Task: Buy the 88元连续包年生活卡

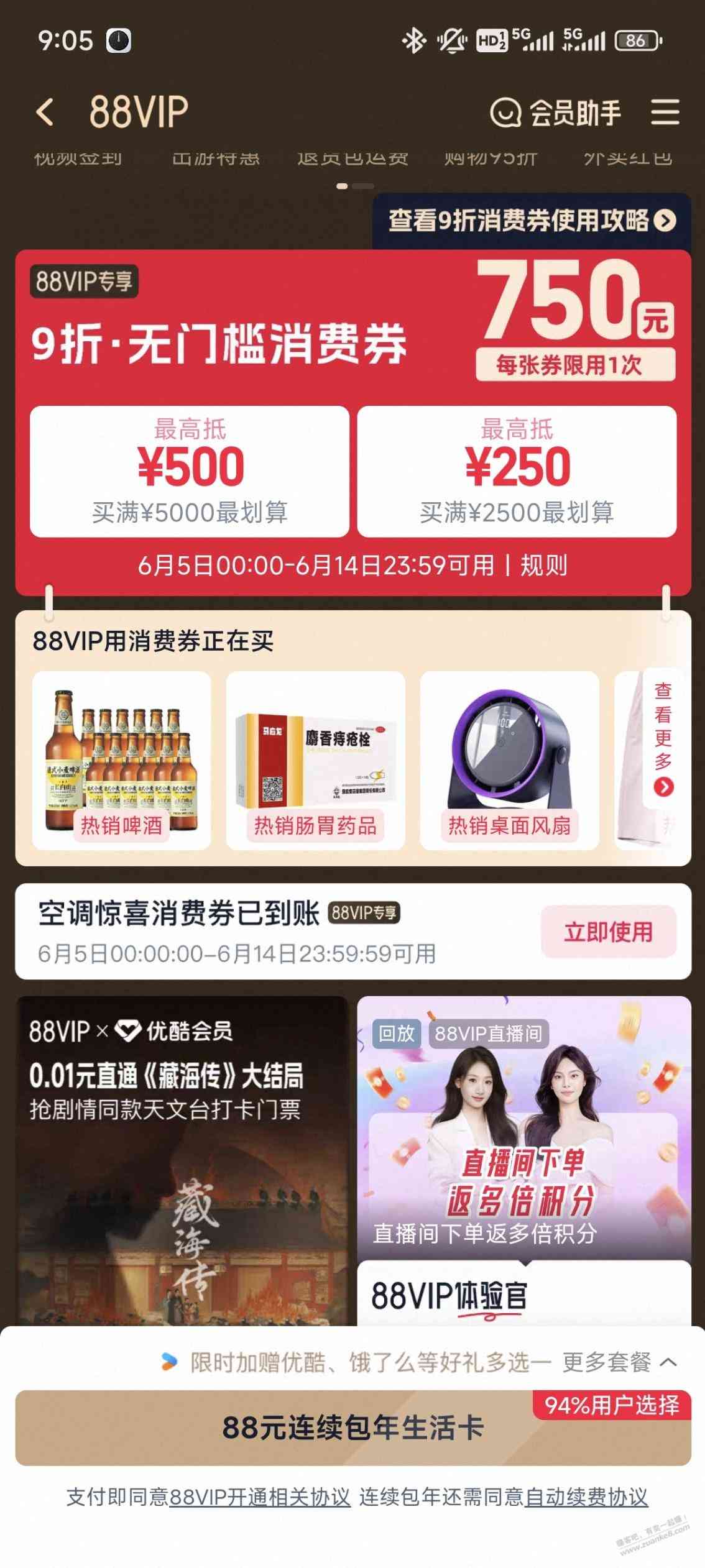Action: (x=352, y=1428)
